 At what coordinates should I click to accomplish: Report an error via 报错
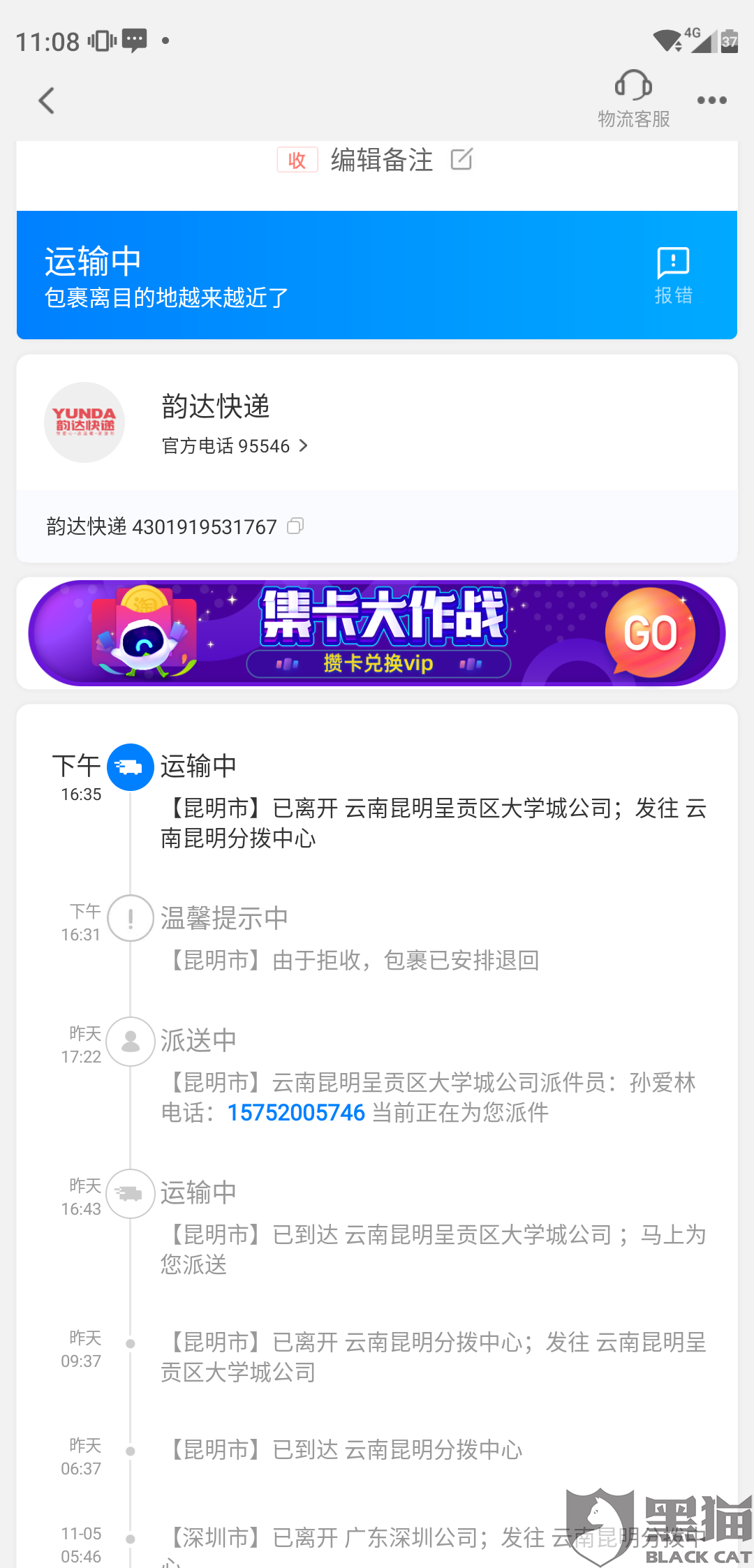(673, 275)
